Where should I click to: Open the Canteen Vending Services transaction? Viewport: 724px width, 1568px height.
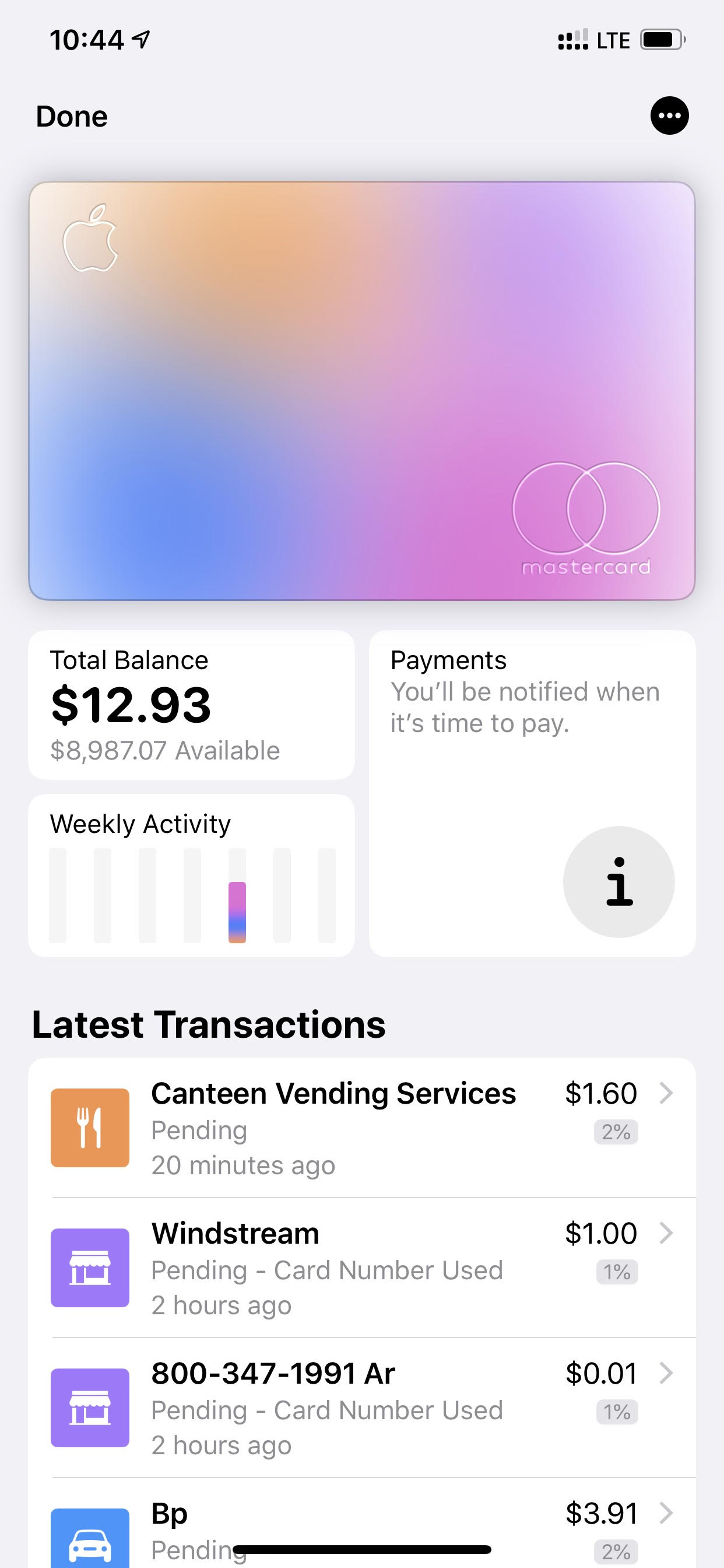[x=362, y=1128]
